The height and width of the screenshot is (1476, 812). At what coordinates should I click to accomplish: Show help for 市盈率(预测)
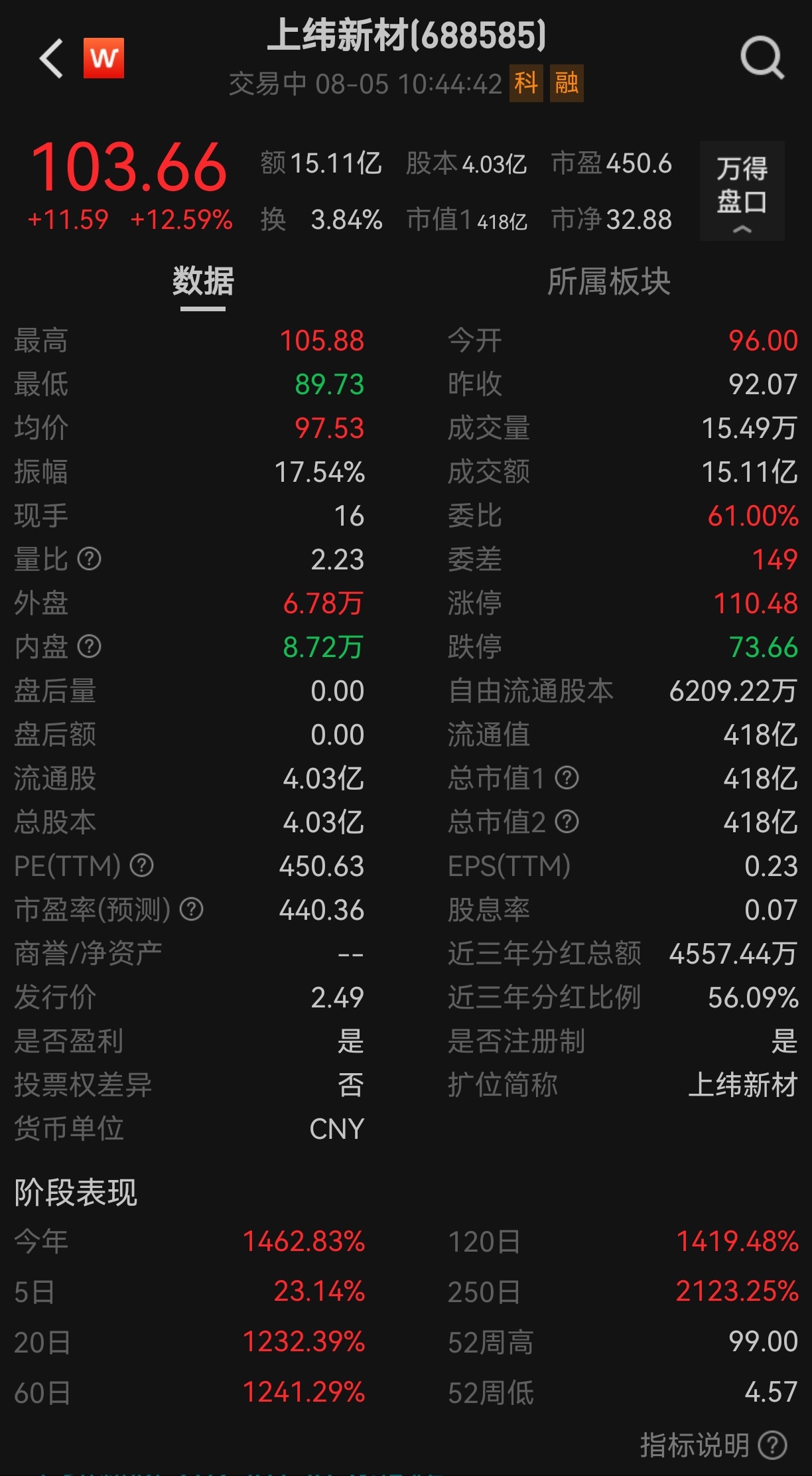(x=192, y=909)
